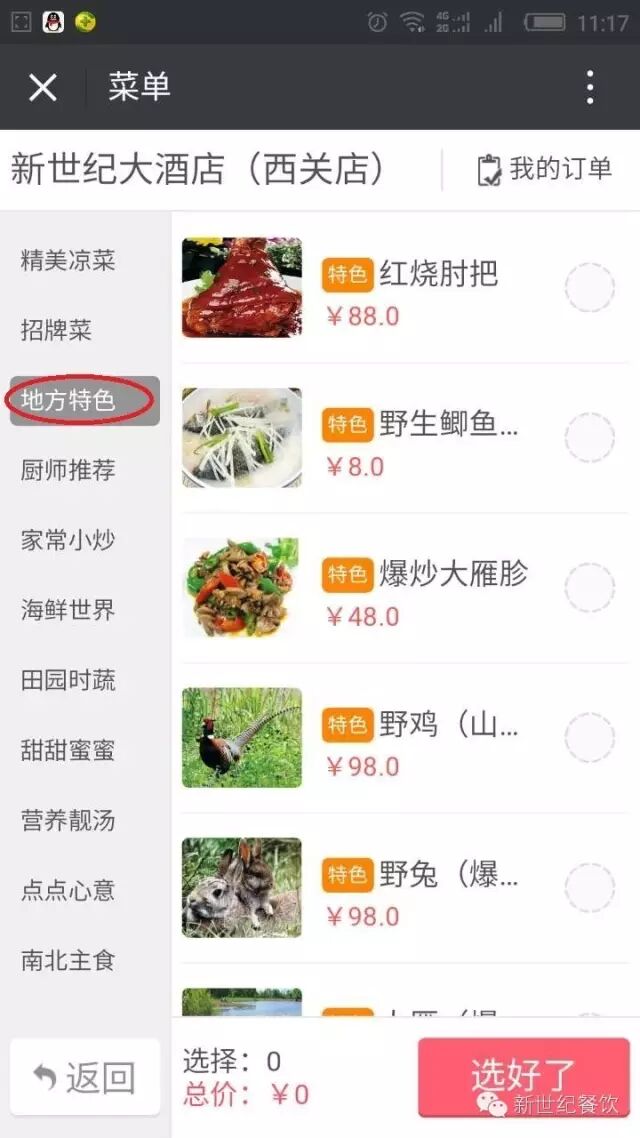Add 野生鲫鱼 dish to selection
Viewport: 640px width, 1138px height.
tap(589, 438)
